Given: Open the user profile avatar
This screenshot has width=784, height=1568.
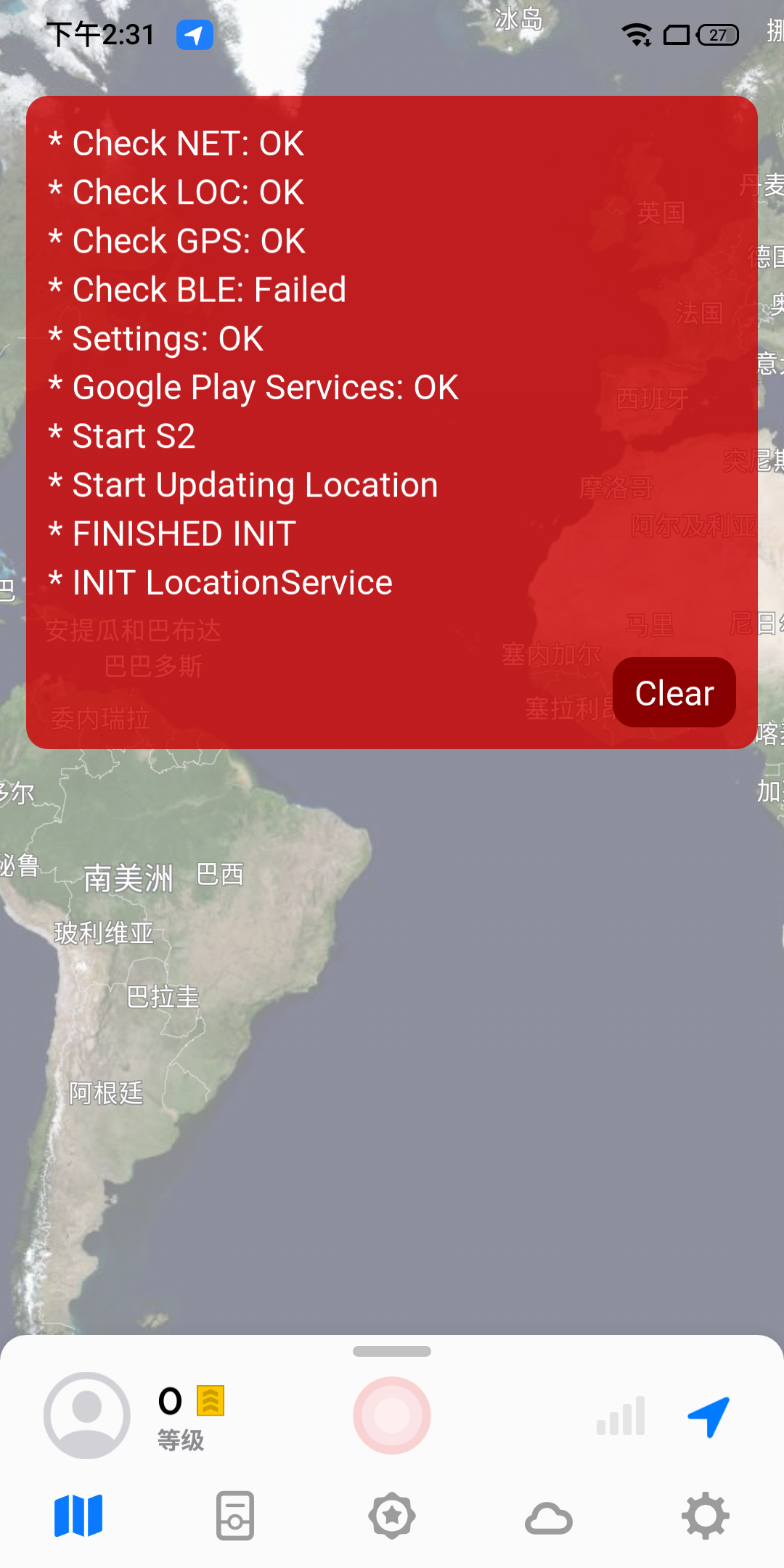Looking at the screenshot, I should [87, 1415].
